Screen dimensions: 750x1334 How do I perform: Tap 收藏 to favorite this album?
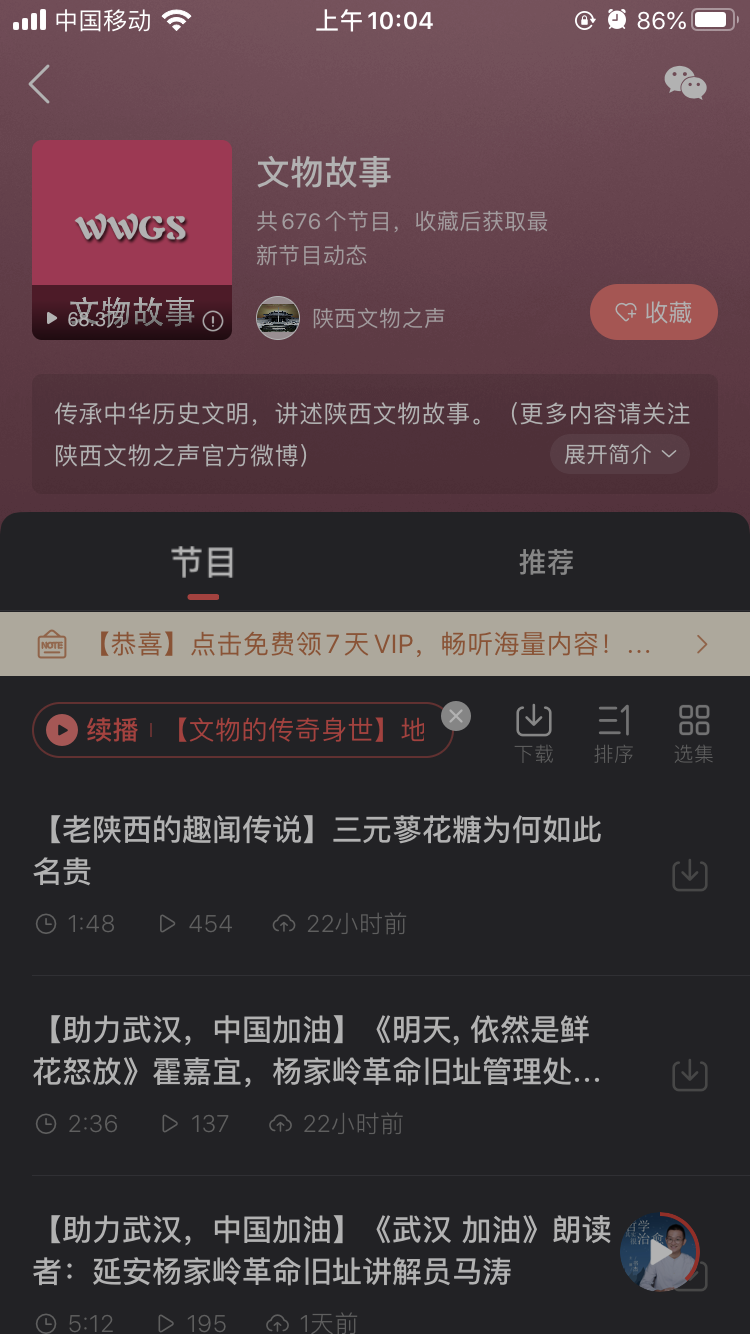654,313
